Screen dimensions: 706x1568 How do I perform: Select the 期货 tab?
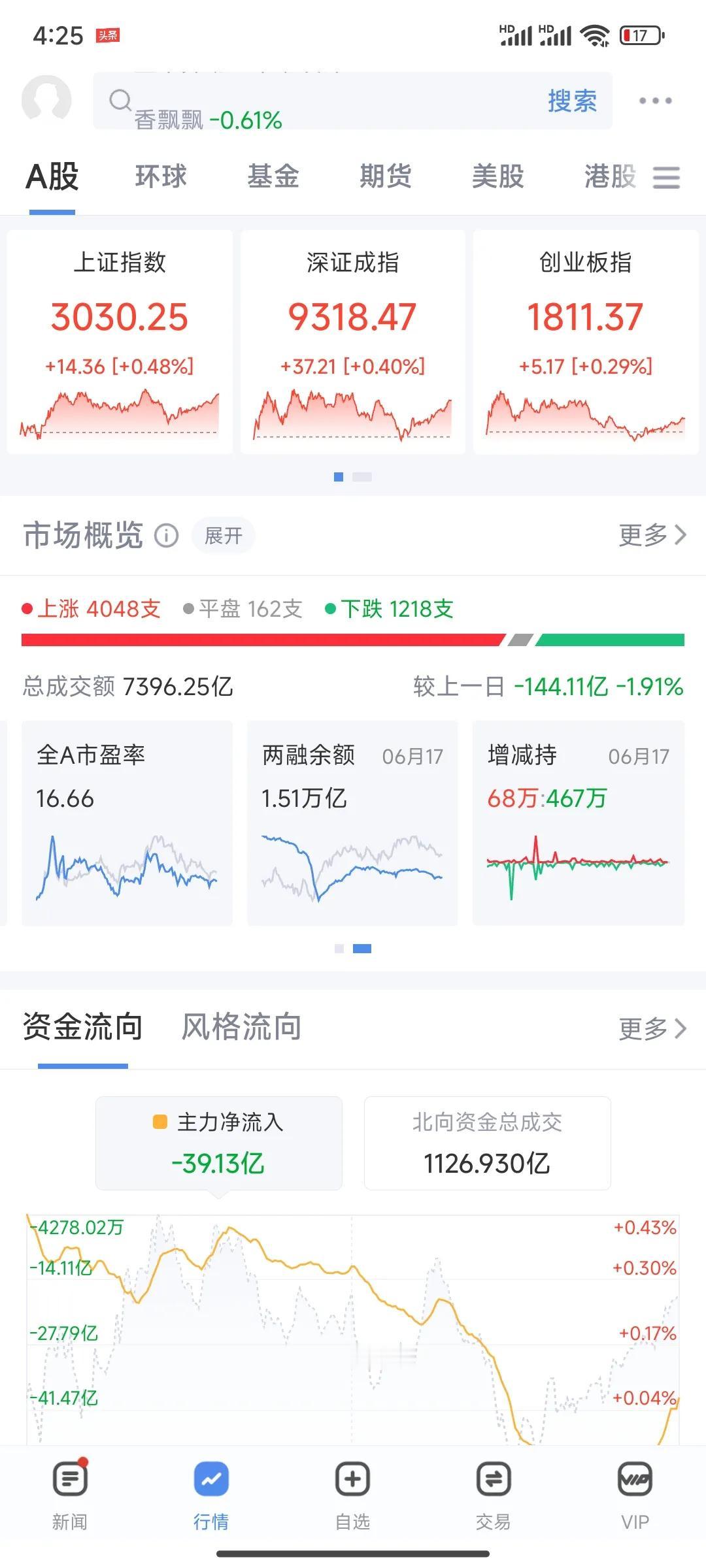[386, 177]
